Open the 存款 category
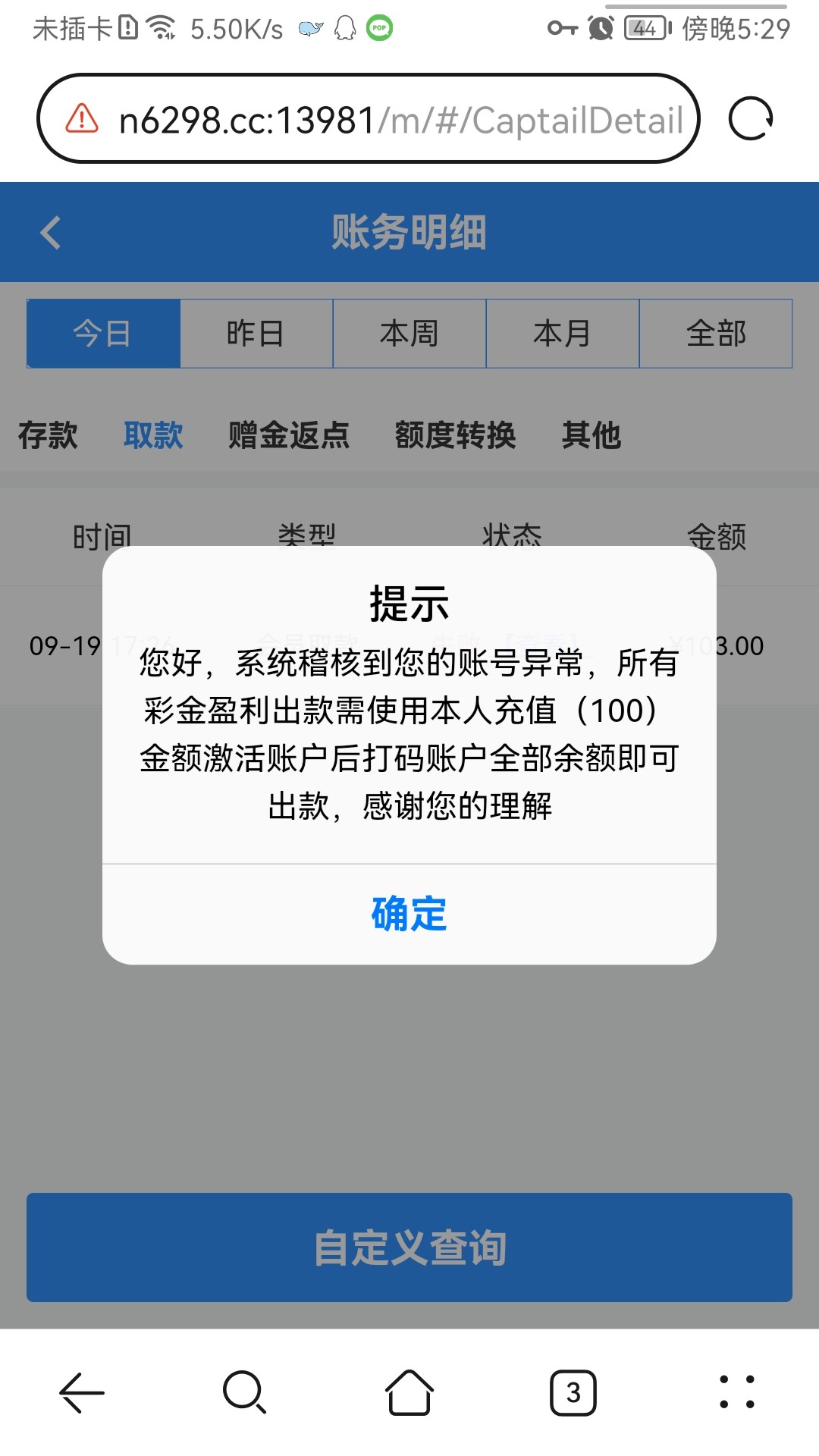Screen dimensions: 819x1456 (x=48, y=435)
